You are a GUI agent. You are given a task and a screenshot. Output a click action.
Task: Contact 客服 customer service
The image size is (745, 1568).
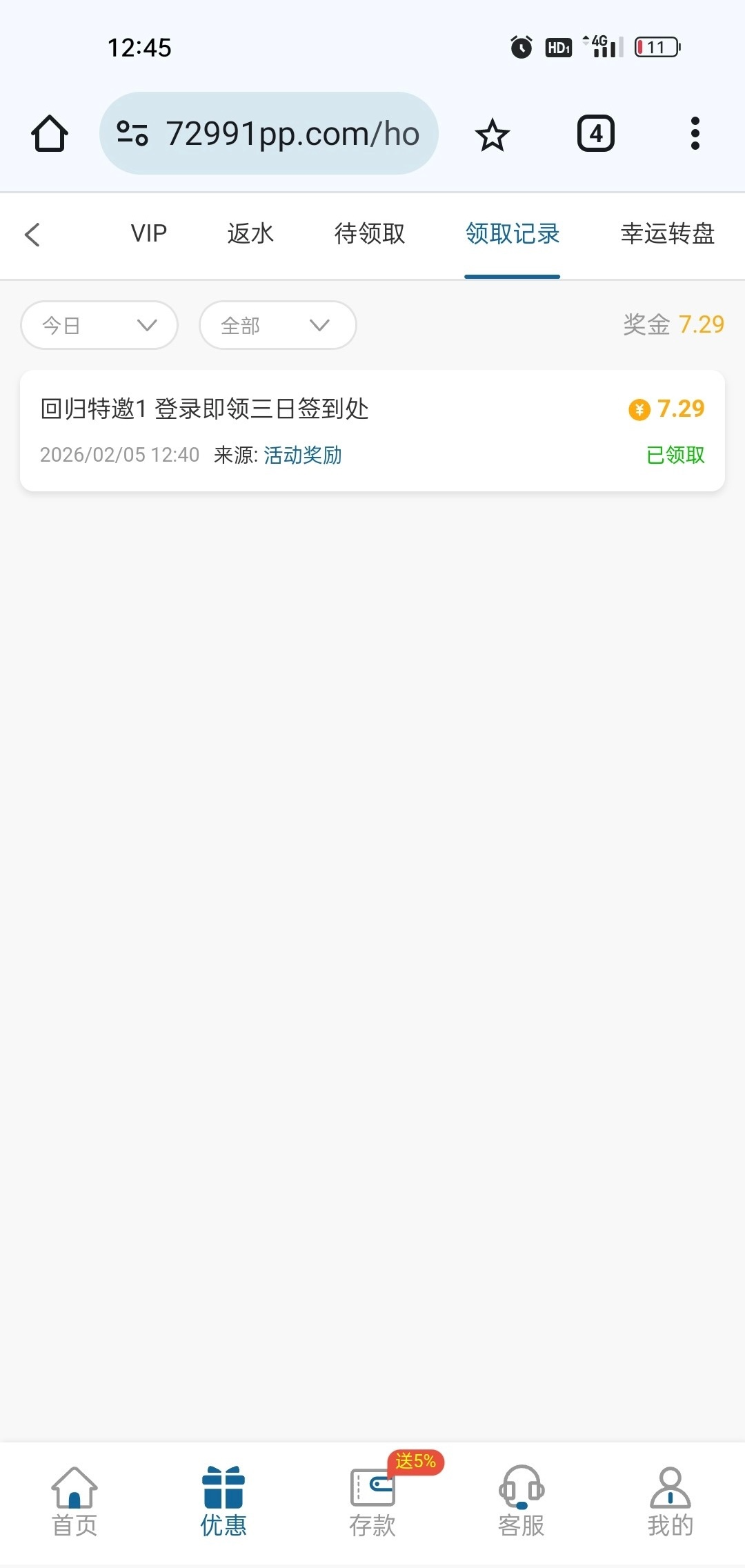click(521, 1501)
